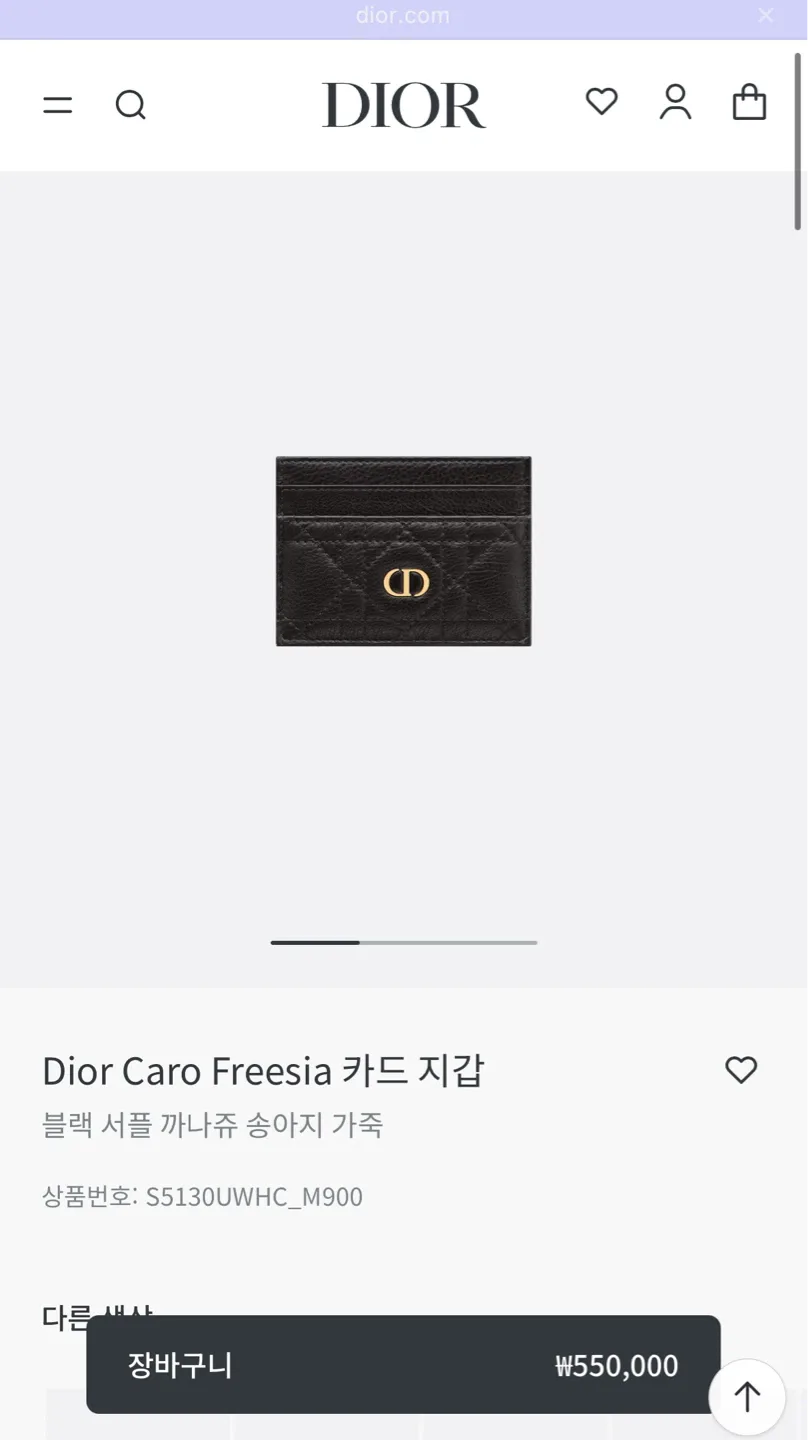The height and width of the screenshot is (1440, 808).
Task: Add Dior Caro Freesia to wishlist
Action: pos(741,1070)
